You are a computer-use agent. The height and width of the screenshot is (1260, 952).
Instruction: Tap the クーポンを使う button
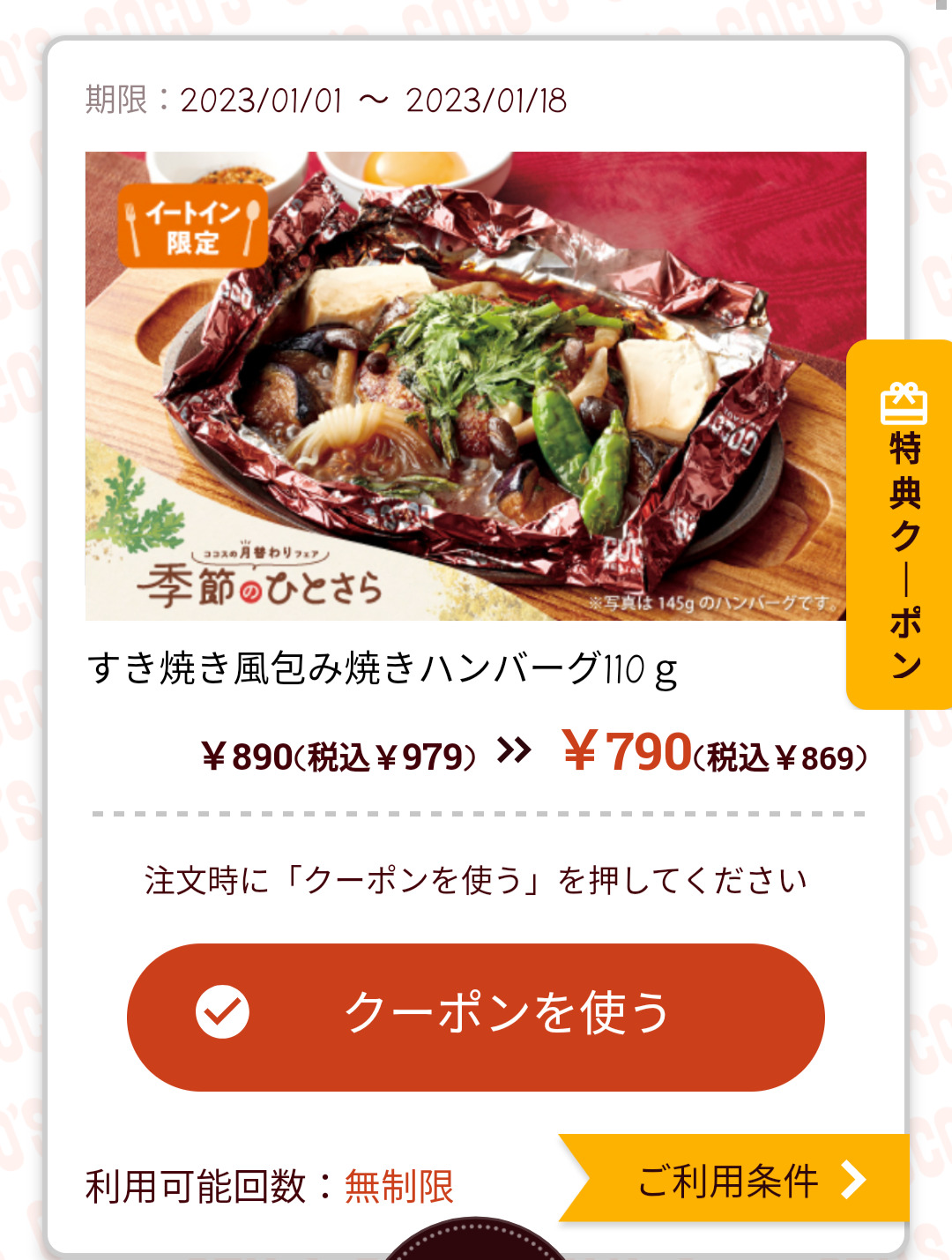tap(476, 1016)
